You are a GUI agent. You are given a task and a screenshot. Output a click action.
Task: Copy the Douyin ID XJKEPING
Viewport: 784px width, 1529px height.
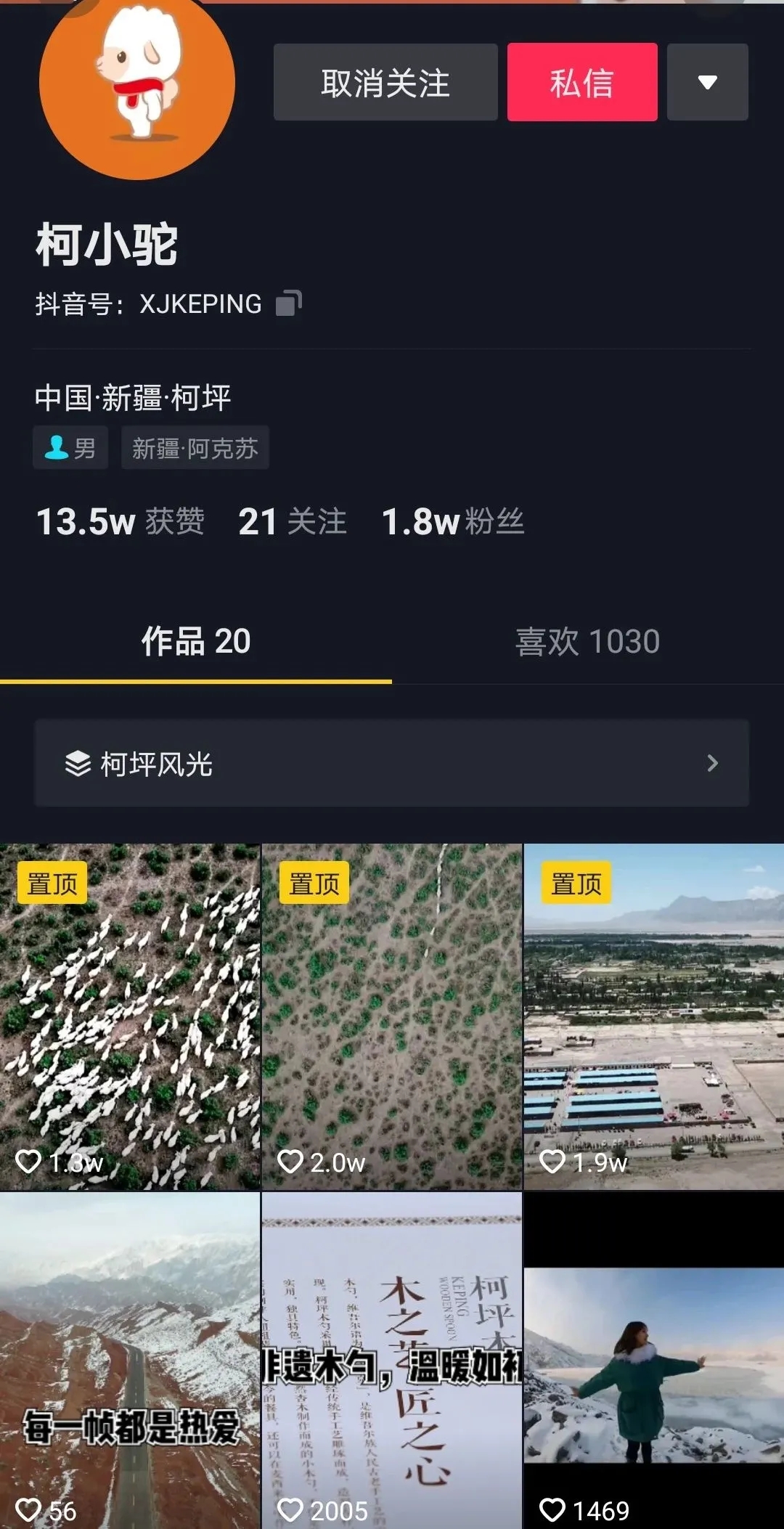pyautogui.click(x=288, y=303)
